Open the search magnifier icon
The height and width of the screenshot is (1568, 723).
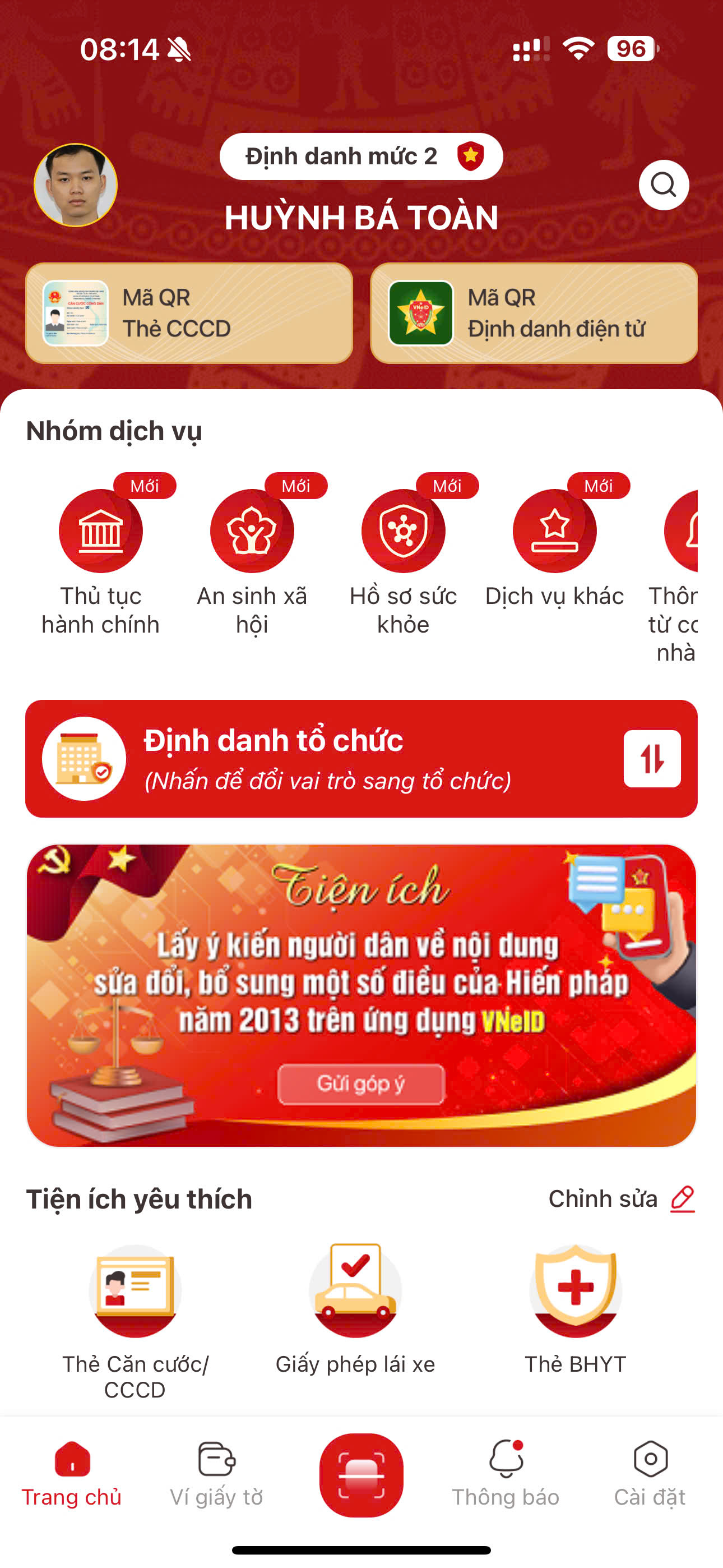pyautogui.click(x=662, y=185)
